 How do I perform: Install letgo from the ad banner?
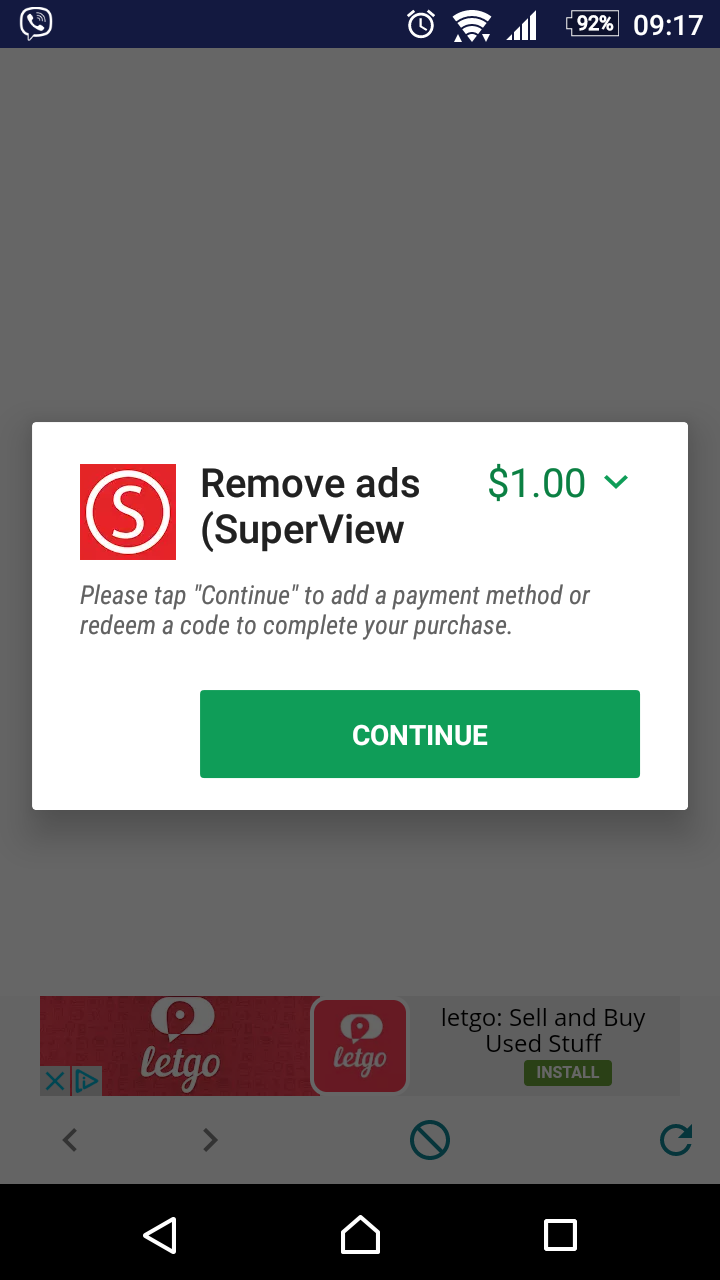[x=567, y=1072]
